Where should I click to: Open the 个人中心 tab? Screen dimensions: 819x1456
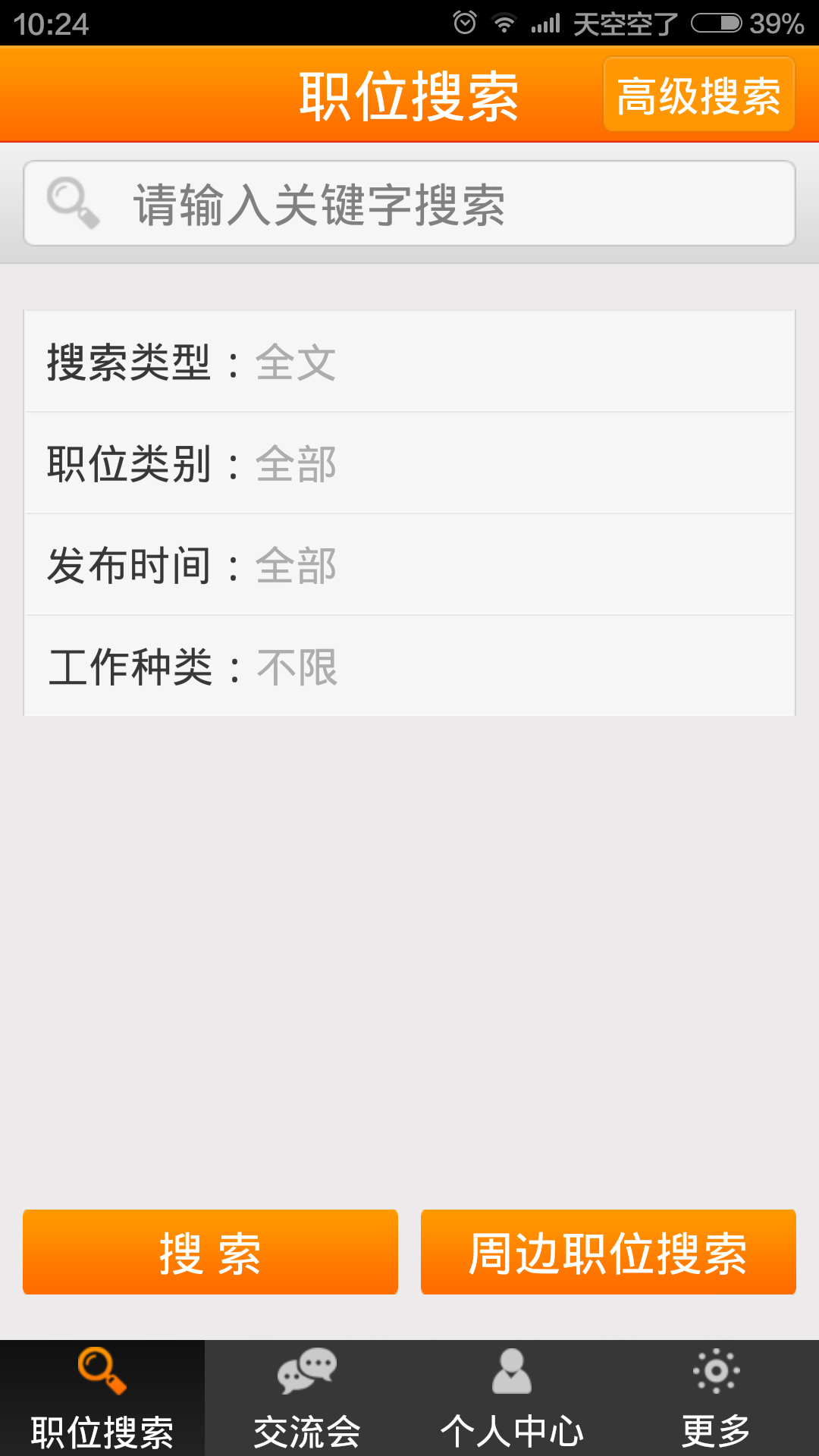click(x=512, y=1398)
